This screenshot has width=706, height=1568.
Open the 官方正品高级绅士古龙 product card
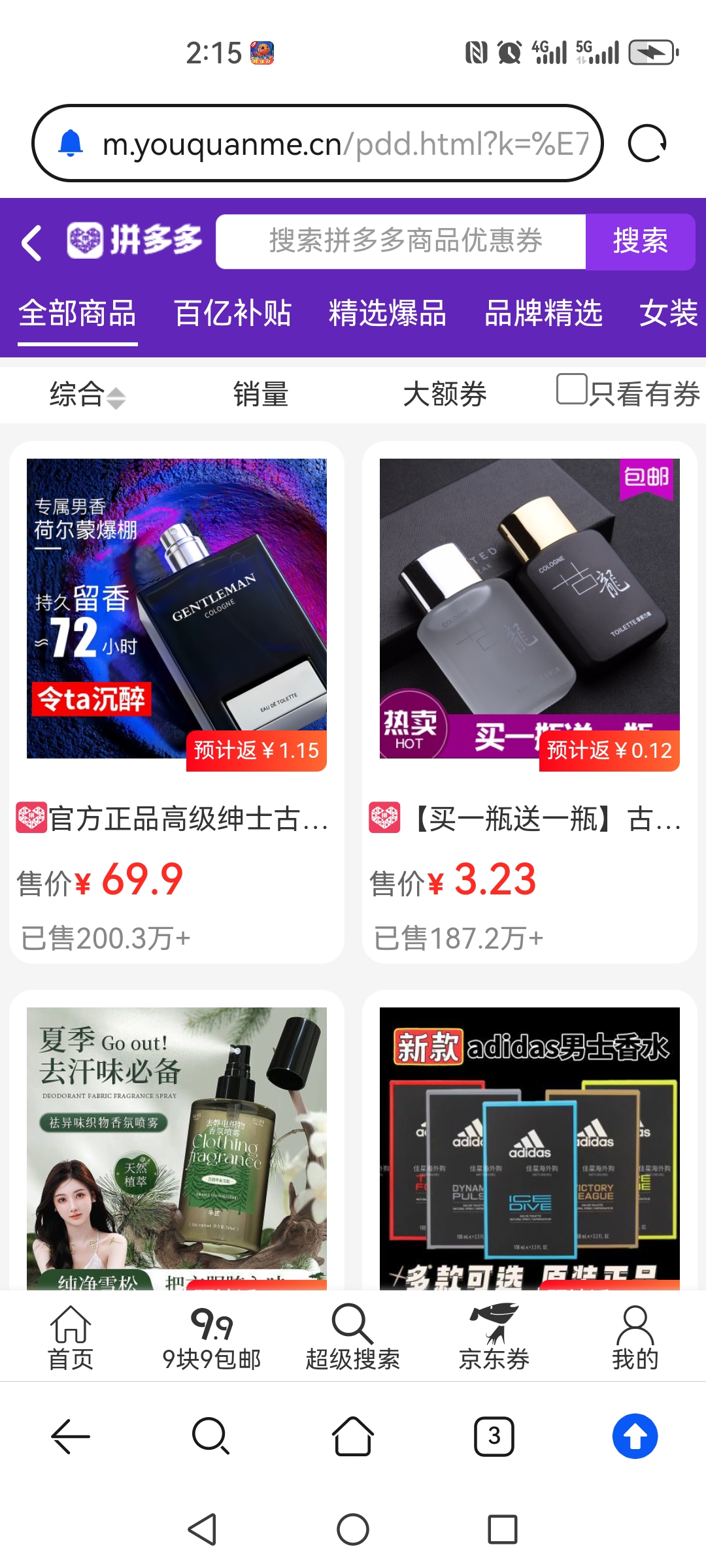click(176, 702)
